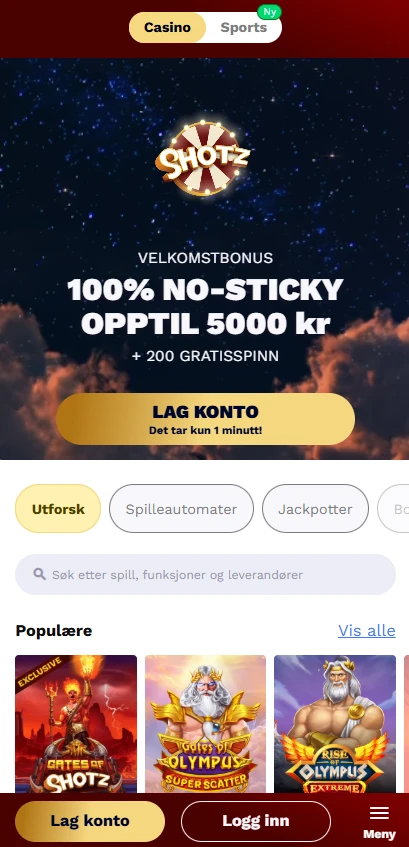Filter by Spilleautomater
Viewport: 409px width, 847px height.
click(182, 509)
